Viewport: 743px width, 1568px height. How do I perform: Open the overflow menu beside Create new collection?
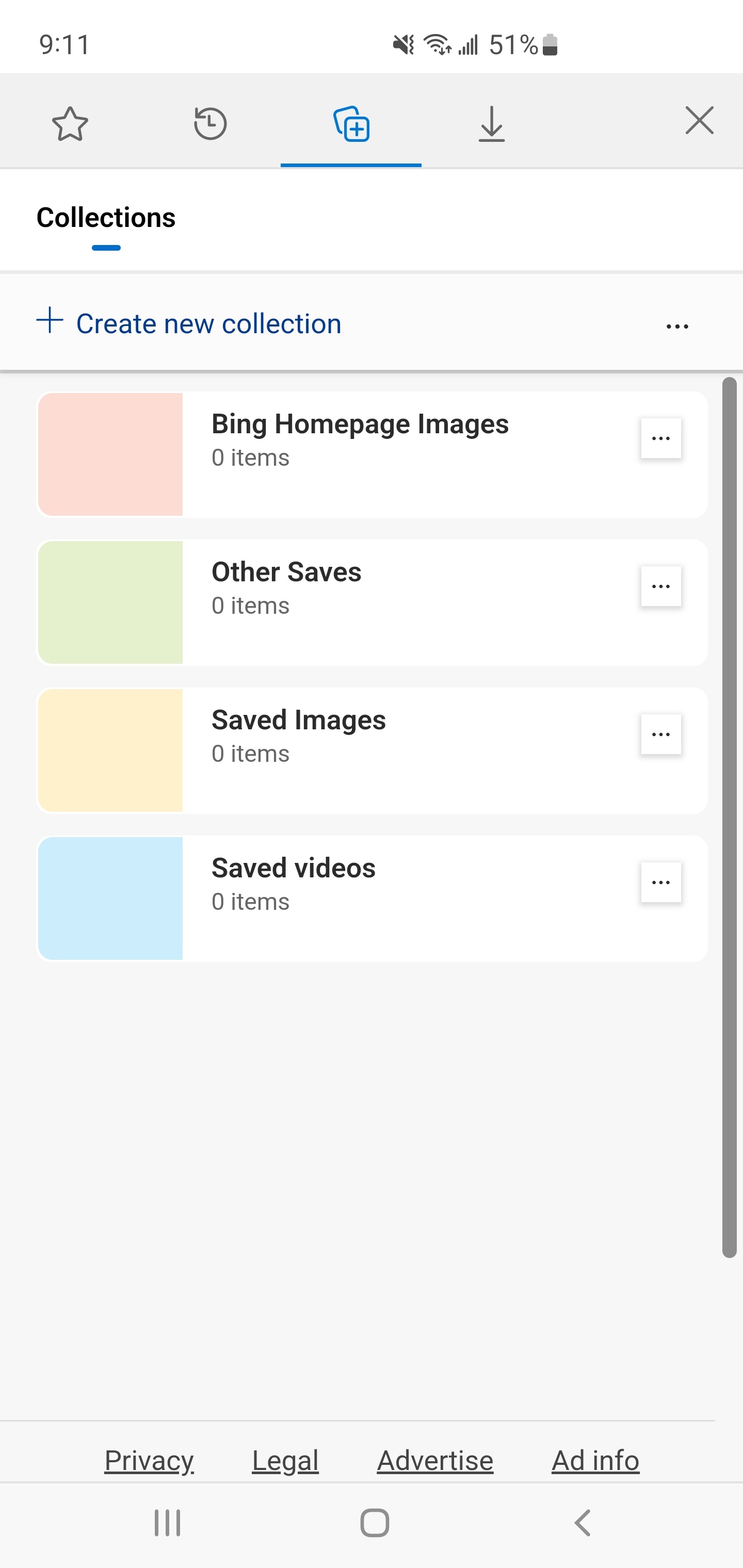[677, 326]
